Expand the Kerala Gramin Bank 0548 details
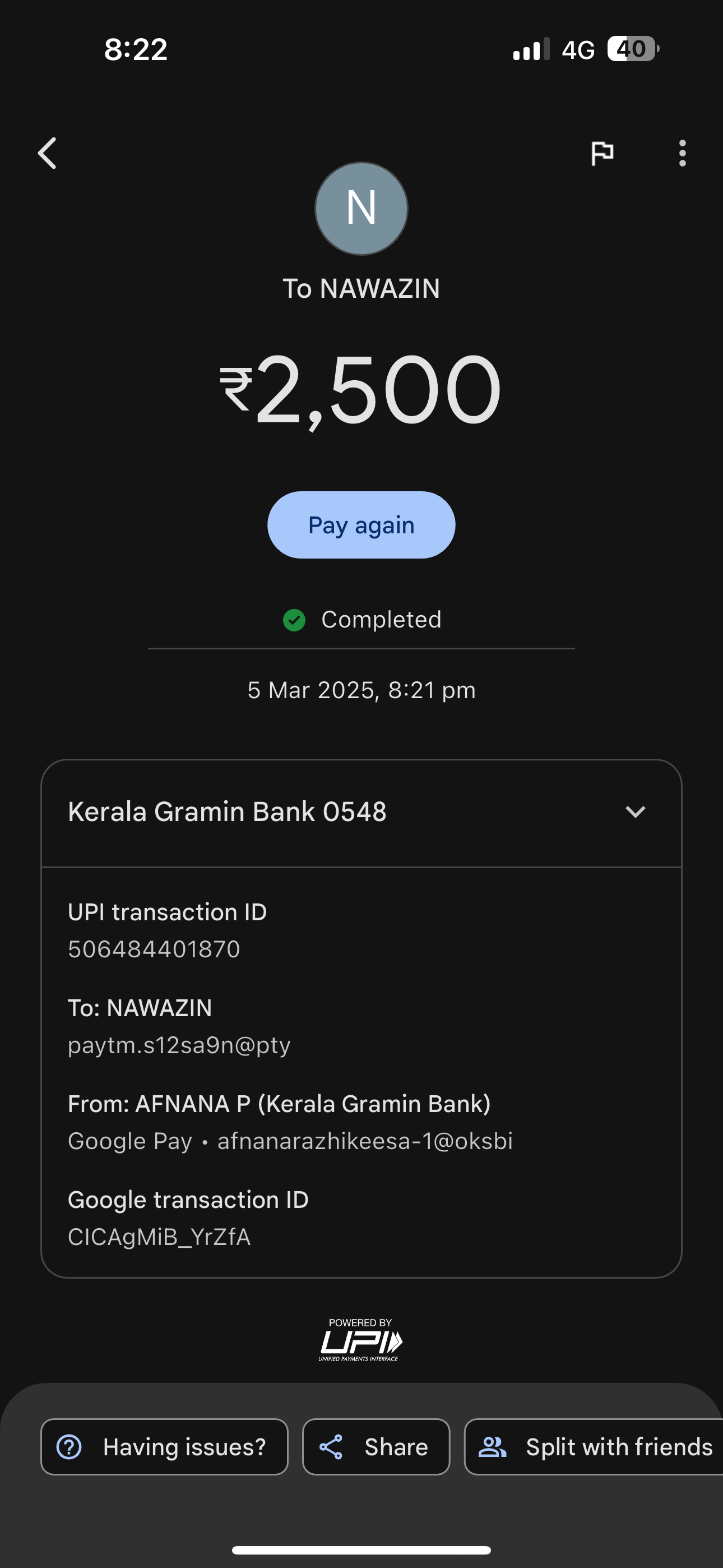Screen dimensions: 723x1568 coord(635,811)
